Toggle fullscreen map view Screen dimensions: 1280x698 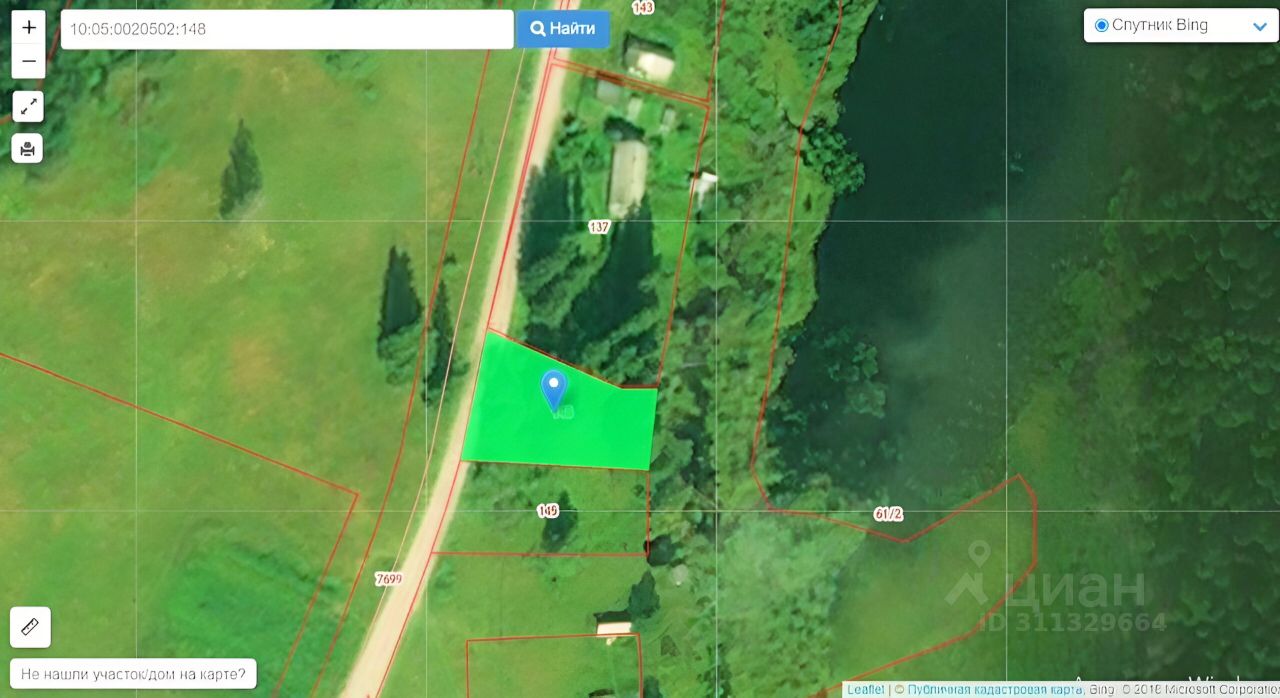coord(28,106)
